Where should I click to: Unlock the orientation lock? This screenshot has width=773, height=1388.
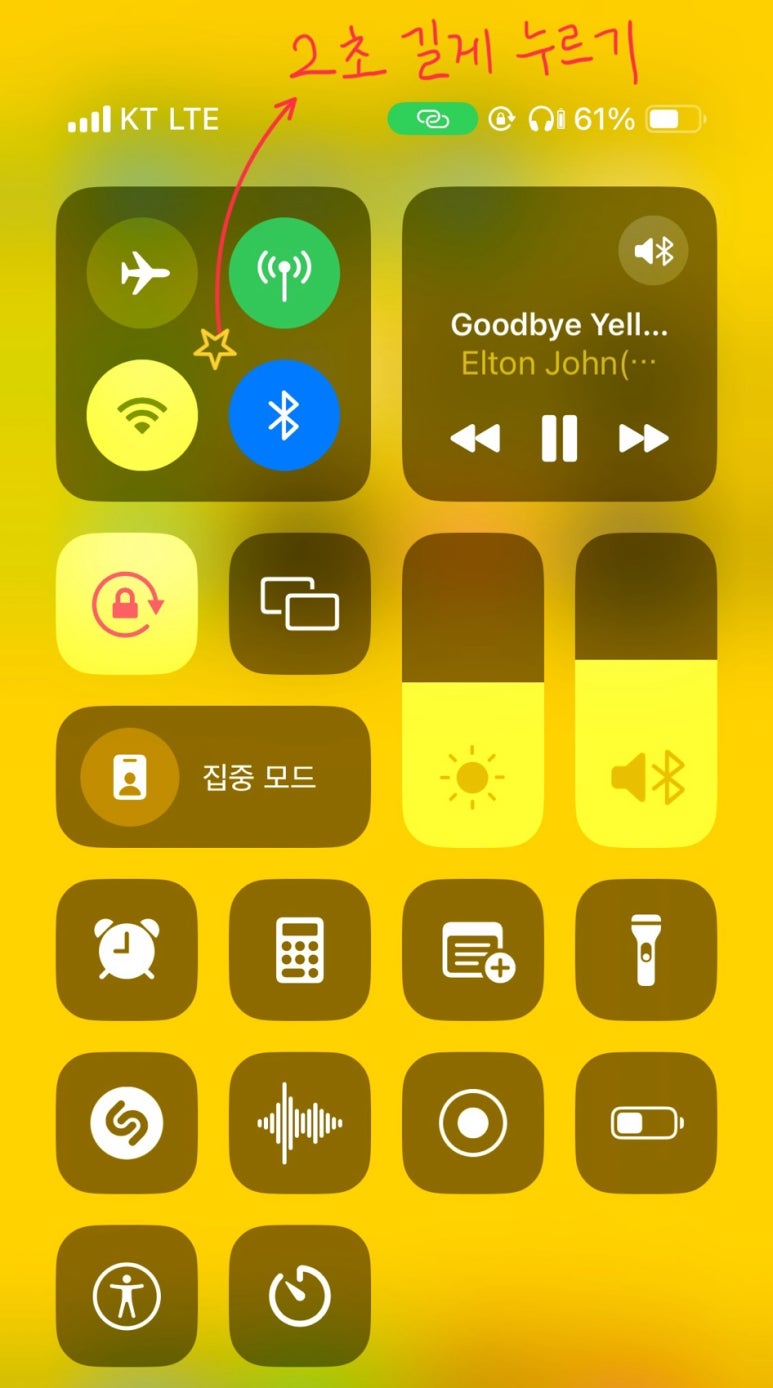[127, 603]
